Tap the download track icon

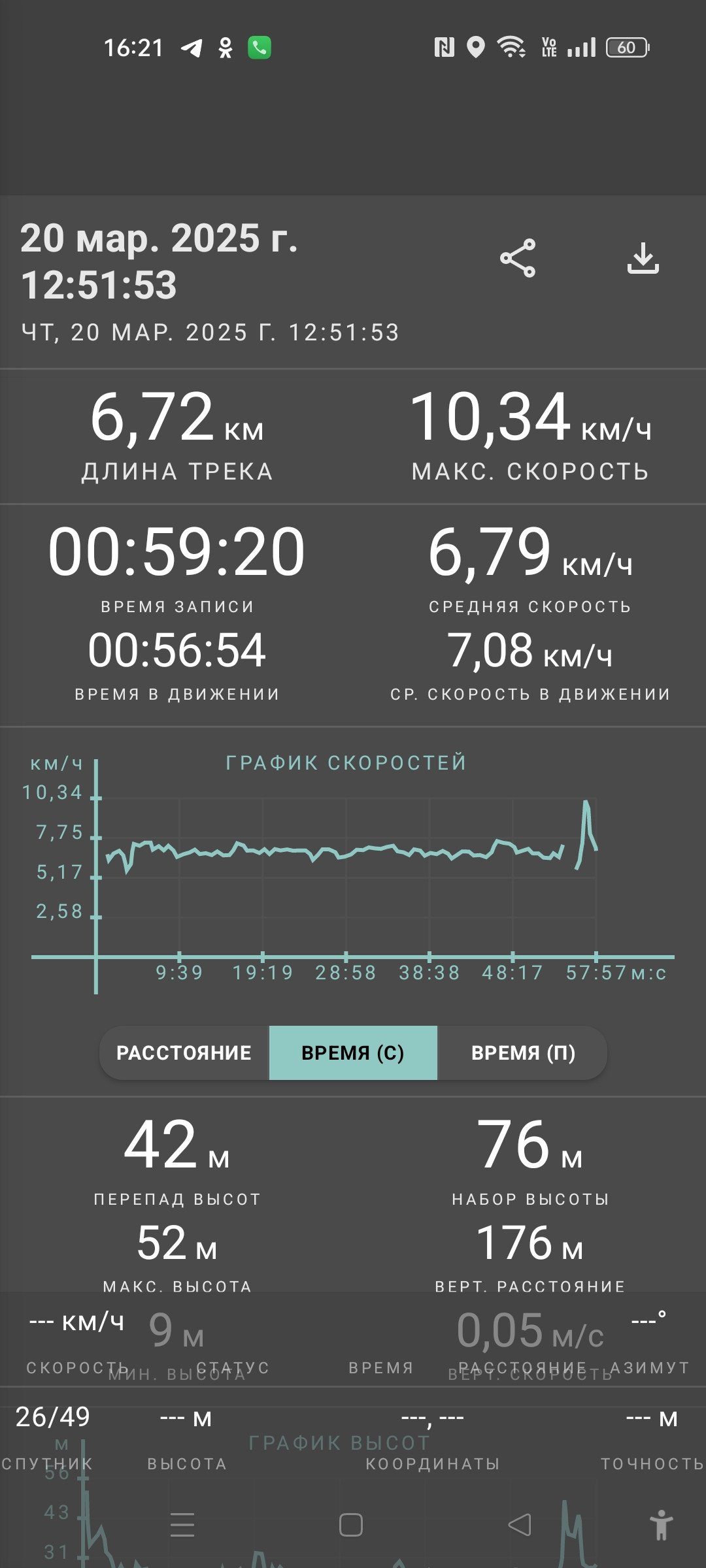tap(643, 259)
